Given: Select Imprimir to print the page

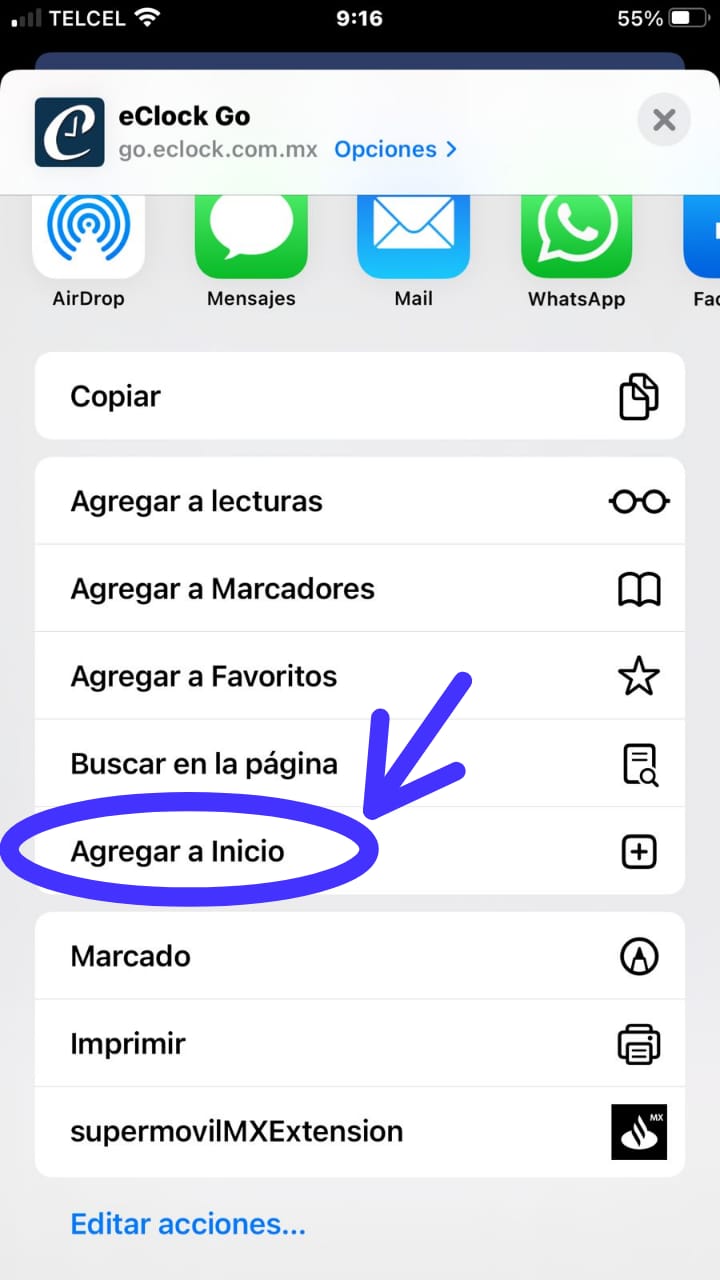Looking at the screenshot, I should point(360,1044).
